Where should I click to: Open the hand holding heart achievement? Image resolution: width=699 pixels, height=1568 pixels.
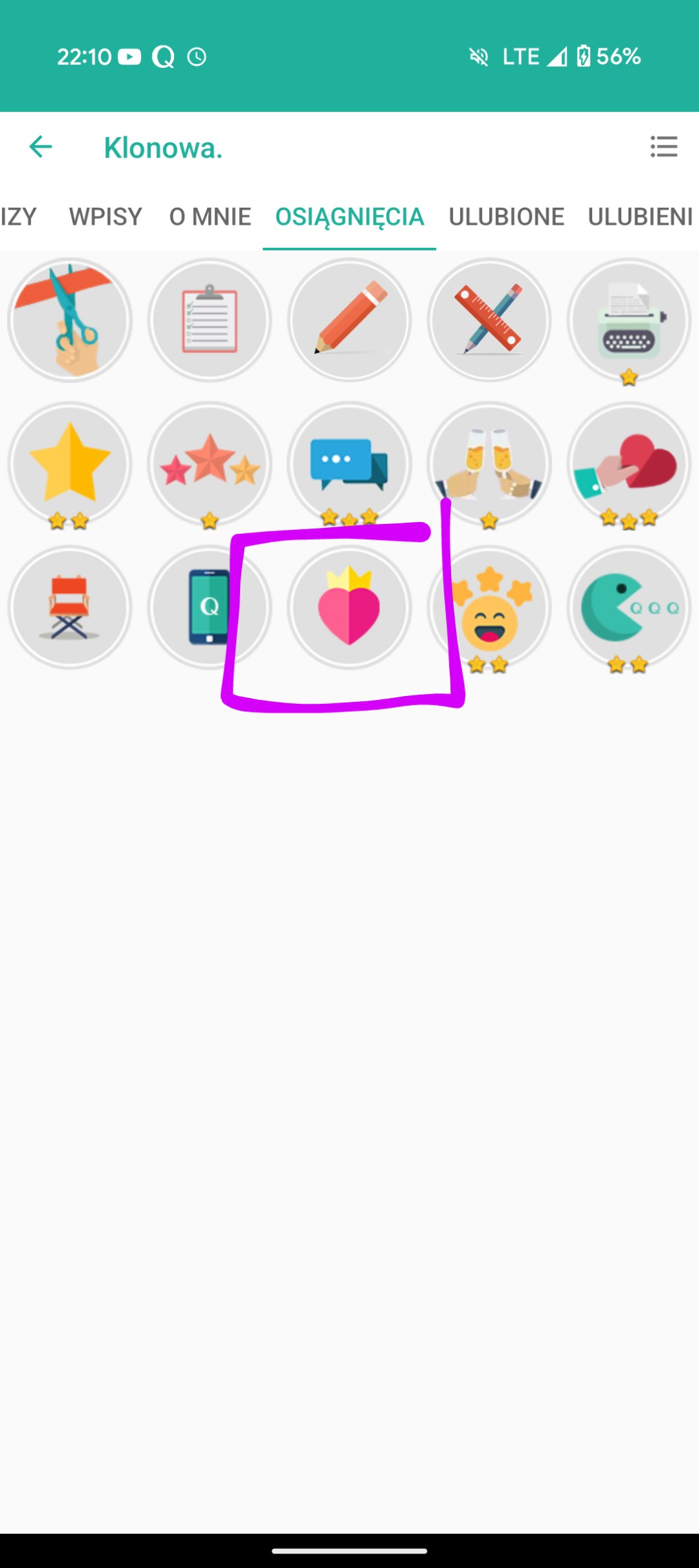coord(629,464)
